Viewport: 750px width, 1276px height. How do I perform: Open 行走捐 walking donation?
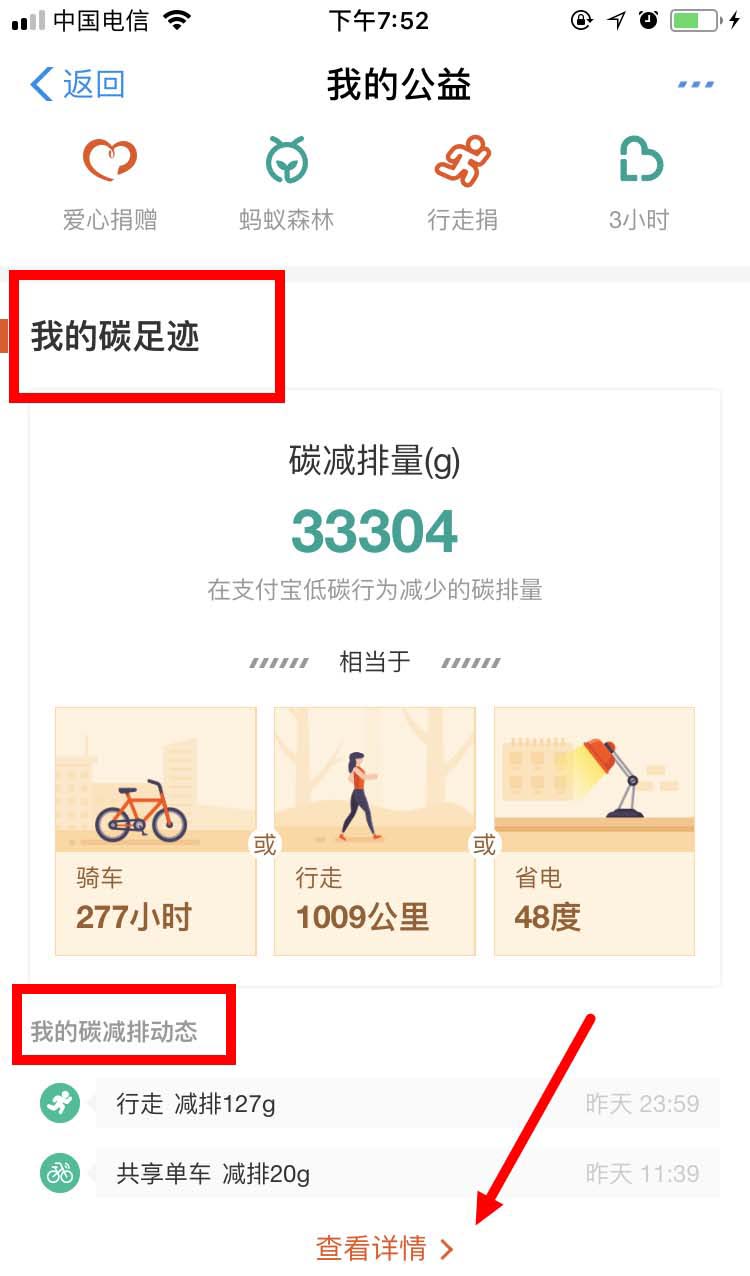(463, 184)
